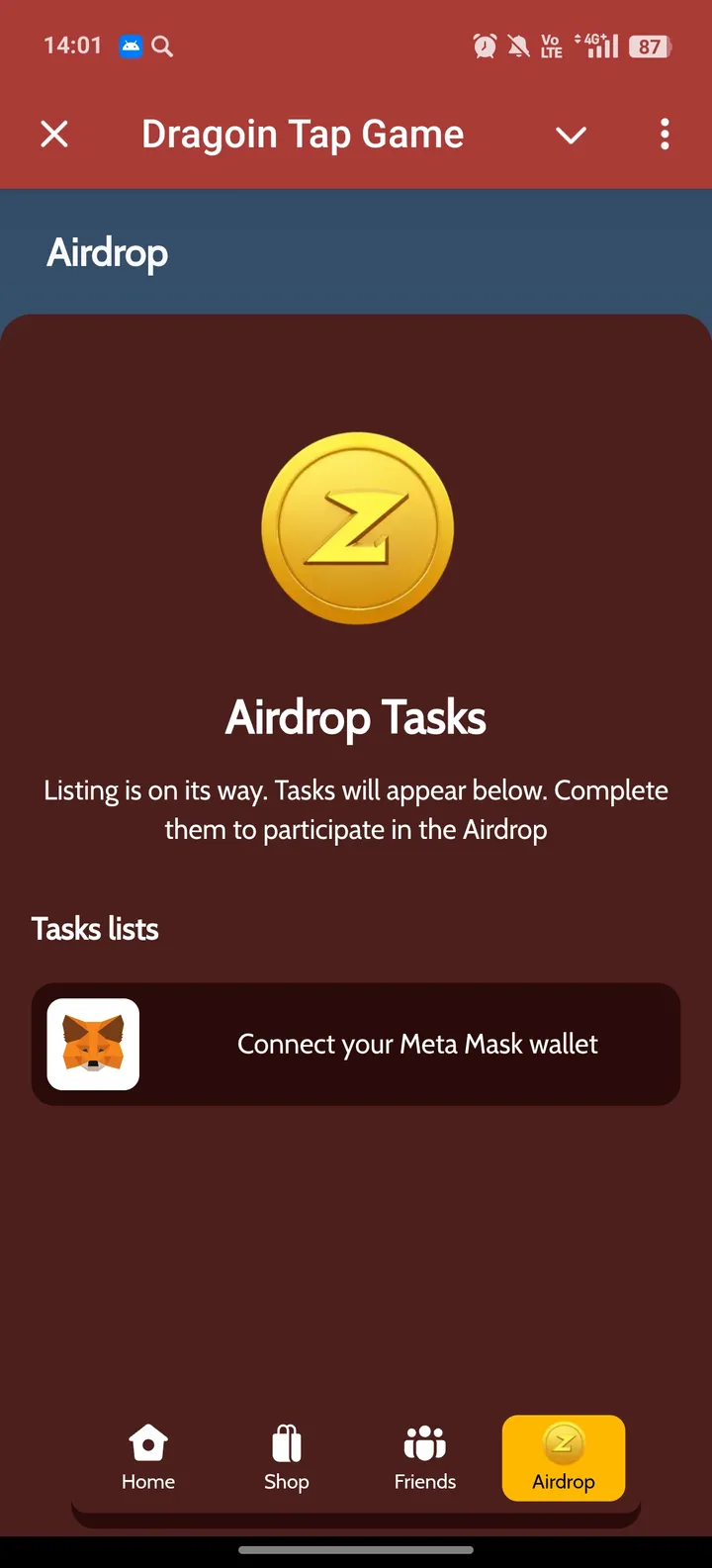
Task: Close the Dragoin Tap Game mini app
Action: point(54,134)
